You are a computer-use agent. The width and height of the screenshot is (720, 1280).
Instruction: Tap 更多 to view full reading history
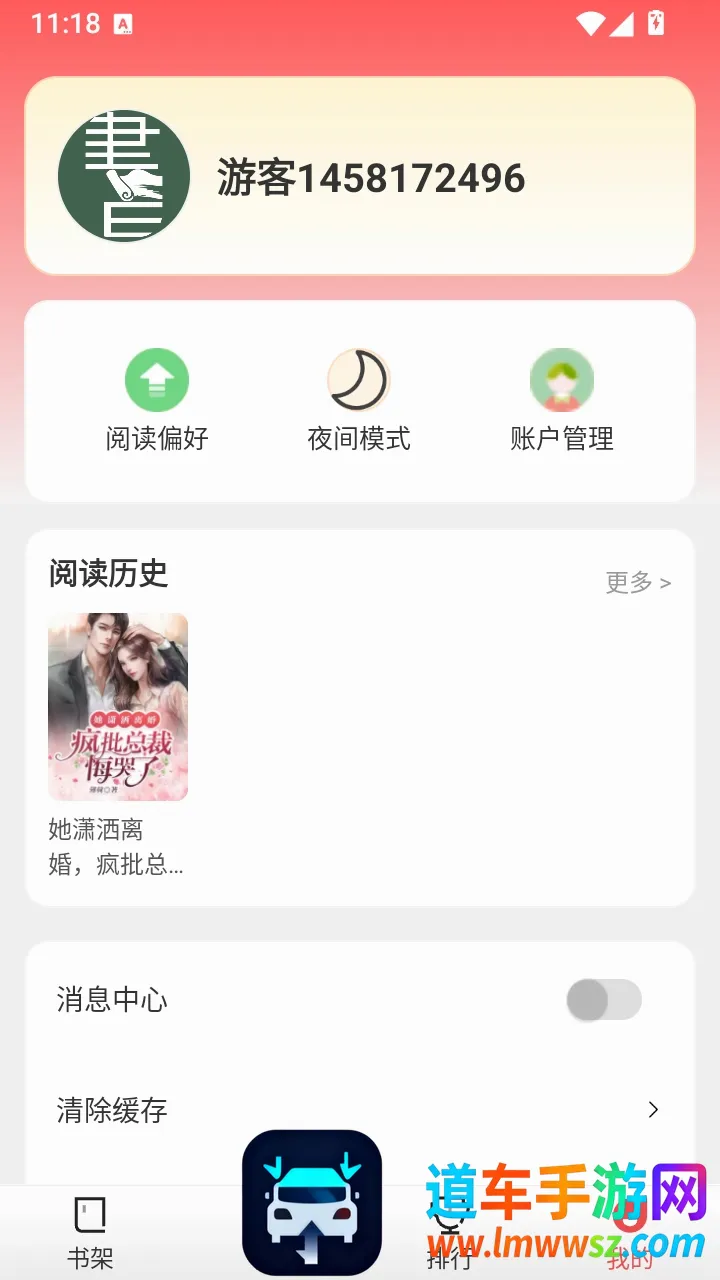[638, 582]
